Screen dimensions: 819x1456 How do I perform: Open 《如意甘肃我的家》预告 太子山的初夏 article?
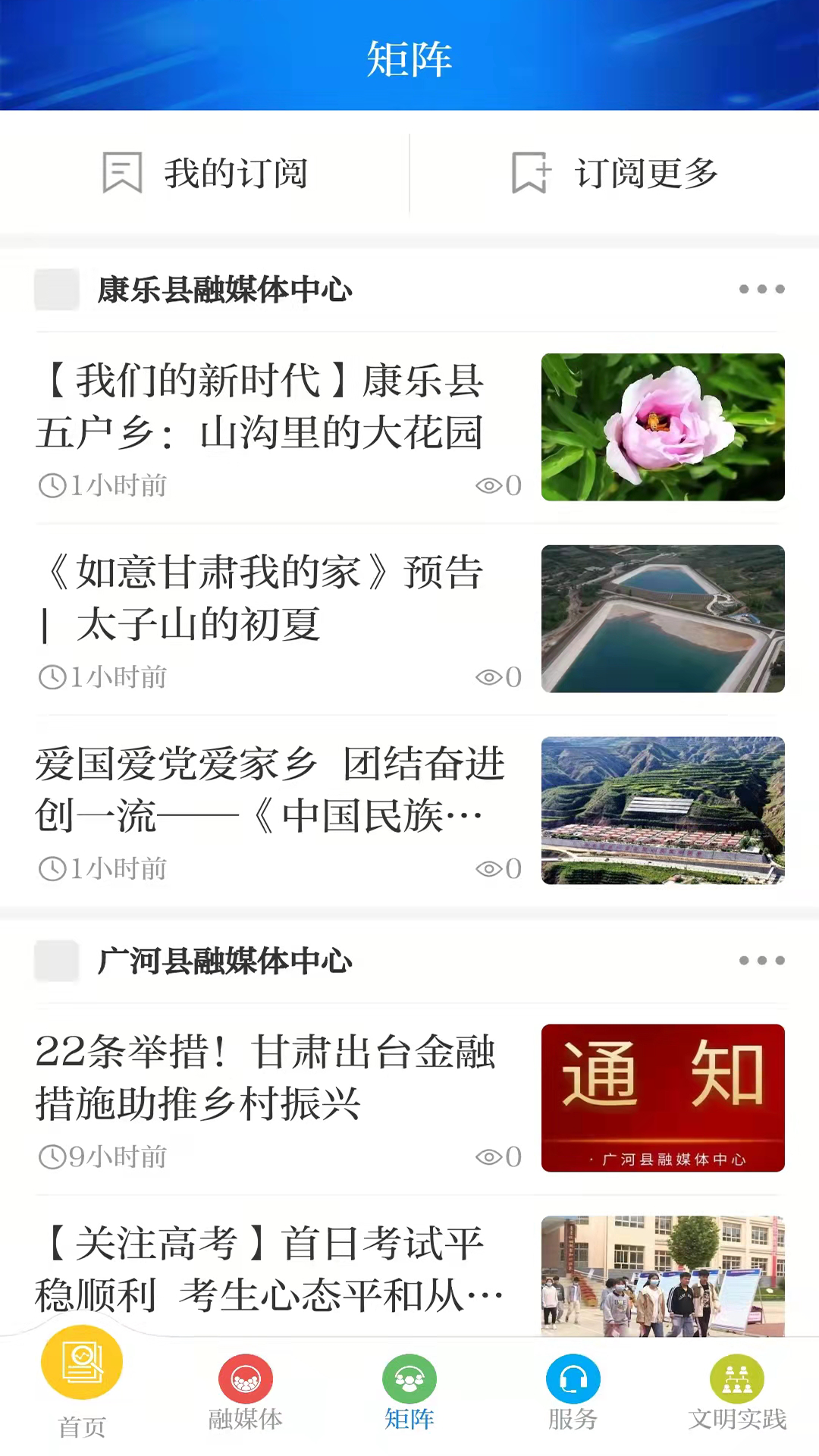(260, 598)
